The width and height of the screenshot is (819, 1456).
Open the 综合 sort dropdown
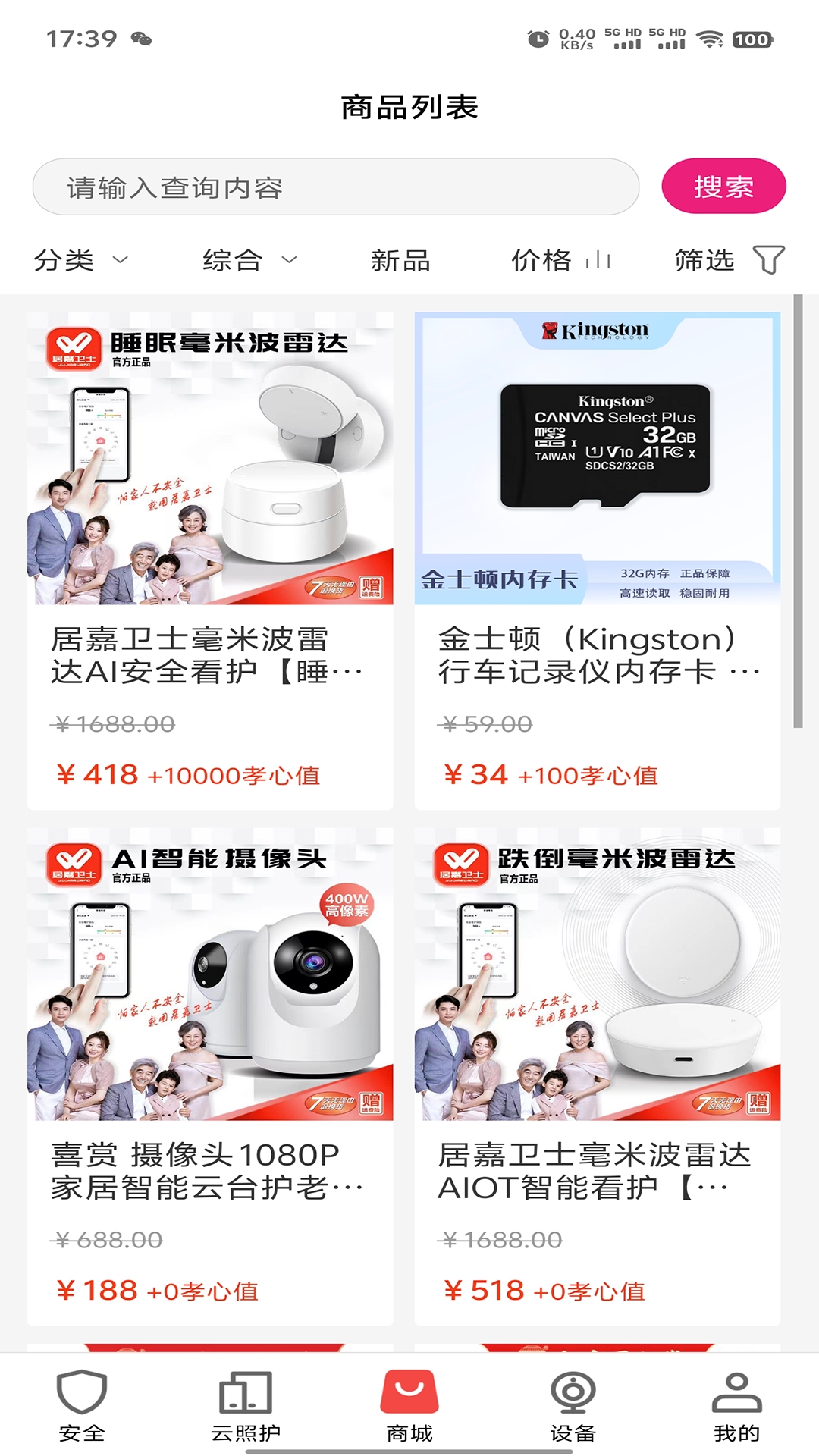[249, 260]
